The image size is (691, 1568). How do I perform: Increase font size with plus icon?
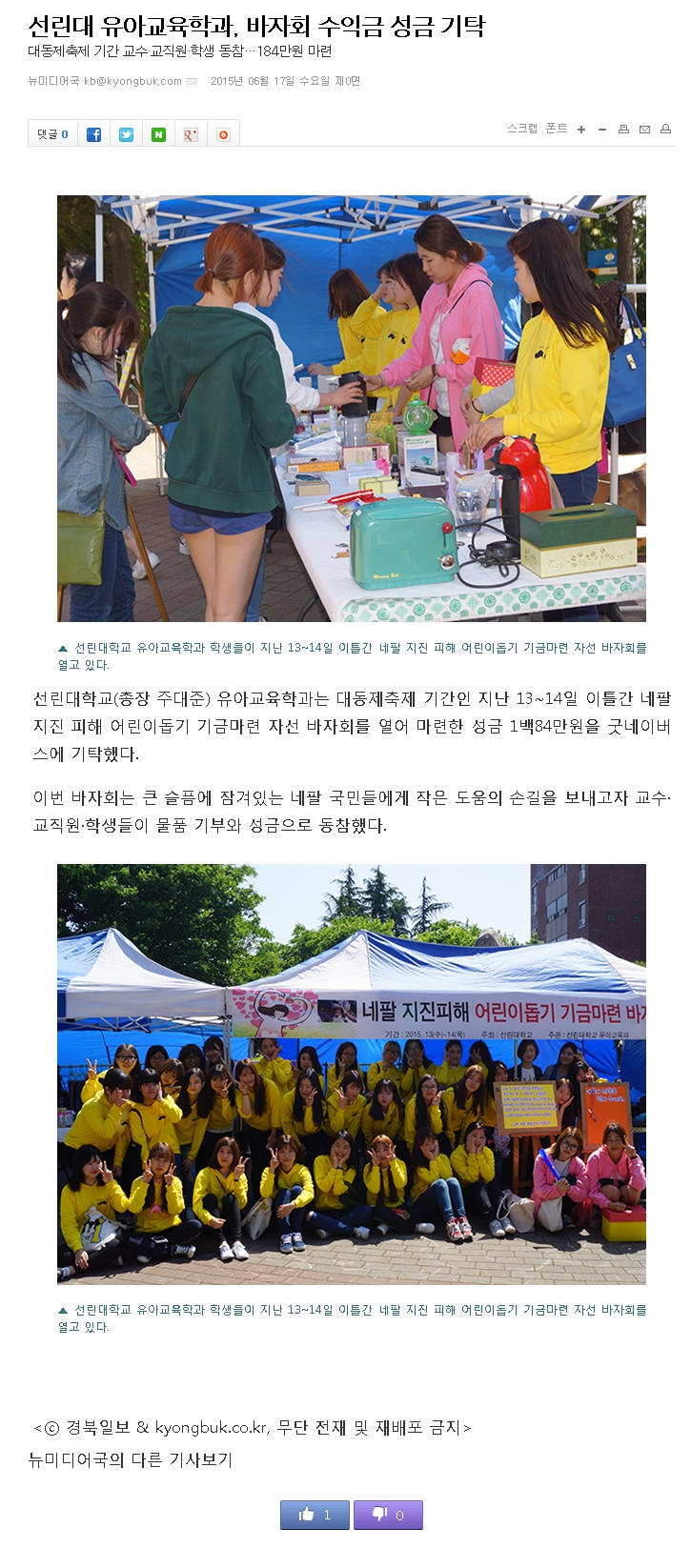581,130
